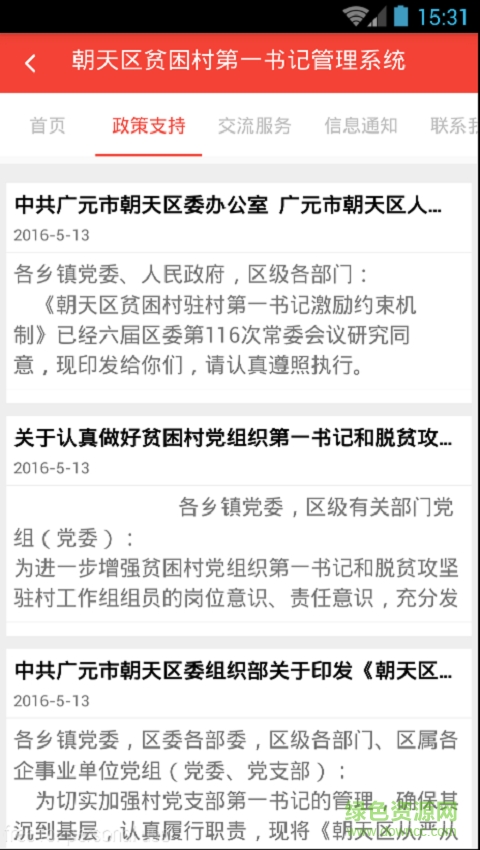
Task: Select the 政策支持 tab
Action: tap(149, 126)
